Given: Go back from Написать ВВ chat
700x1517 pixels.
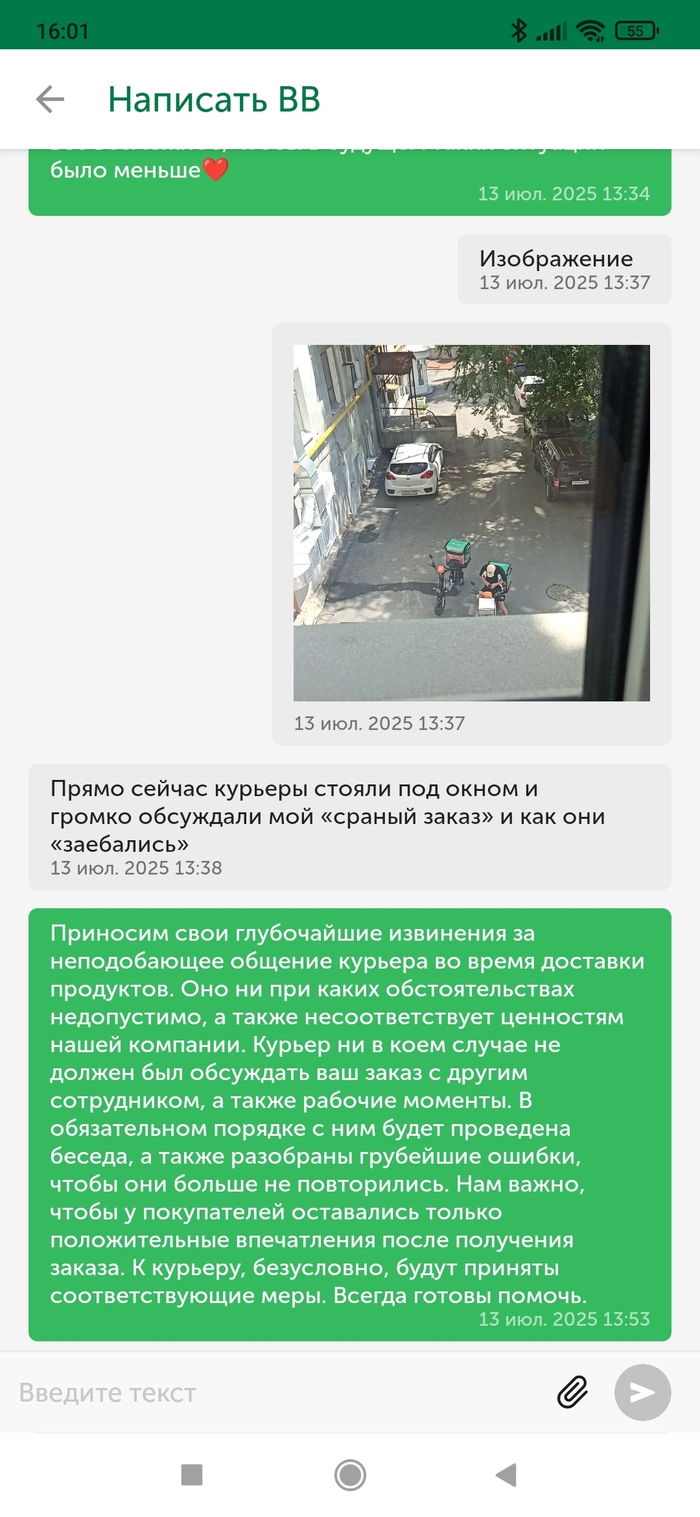Looking at the screenshot, I should tap(49, 99).
